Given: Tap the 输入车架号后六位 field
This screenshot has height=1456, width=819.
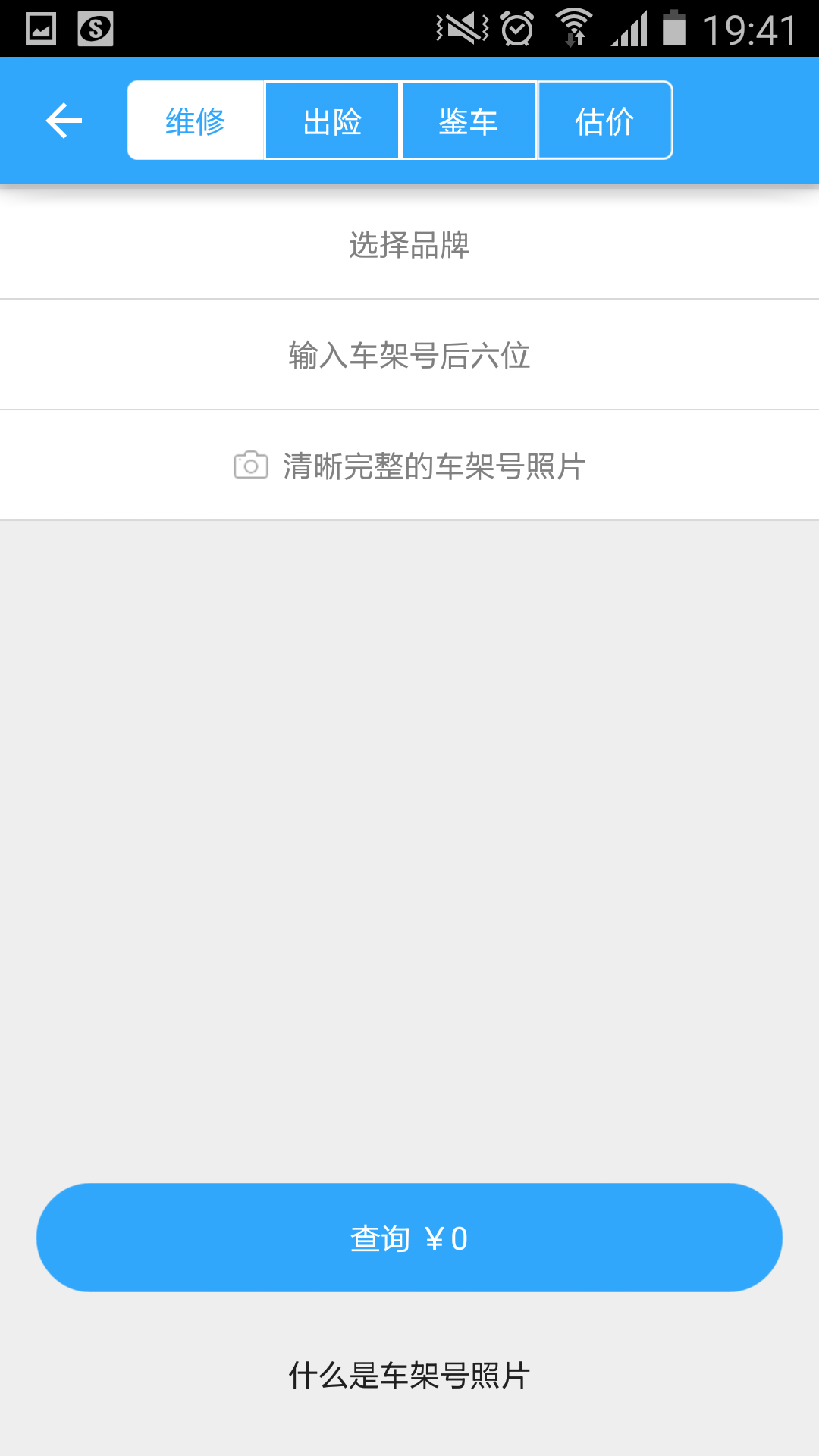Looking at the screenshot, I should (x=409, y=355).
